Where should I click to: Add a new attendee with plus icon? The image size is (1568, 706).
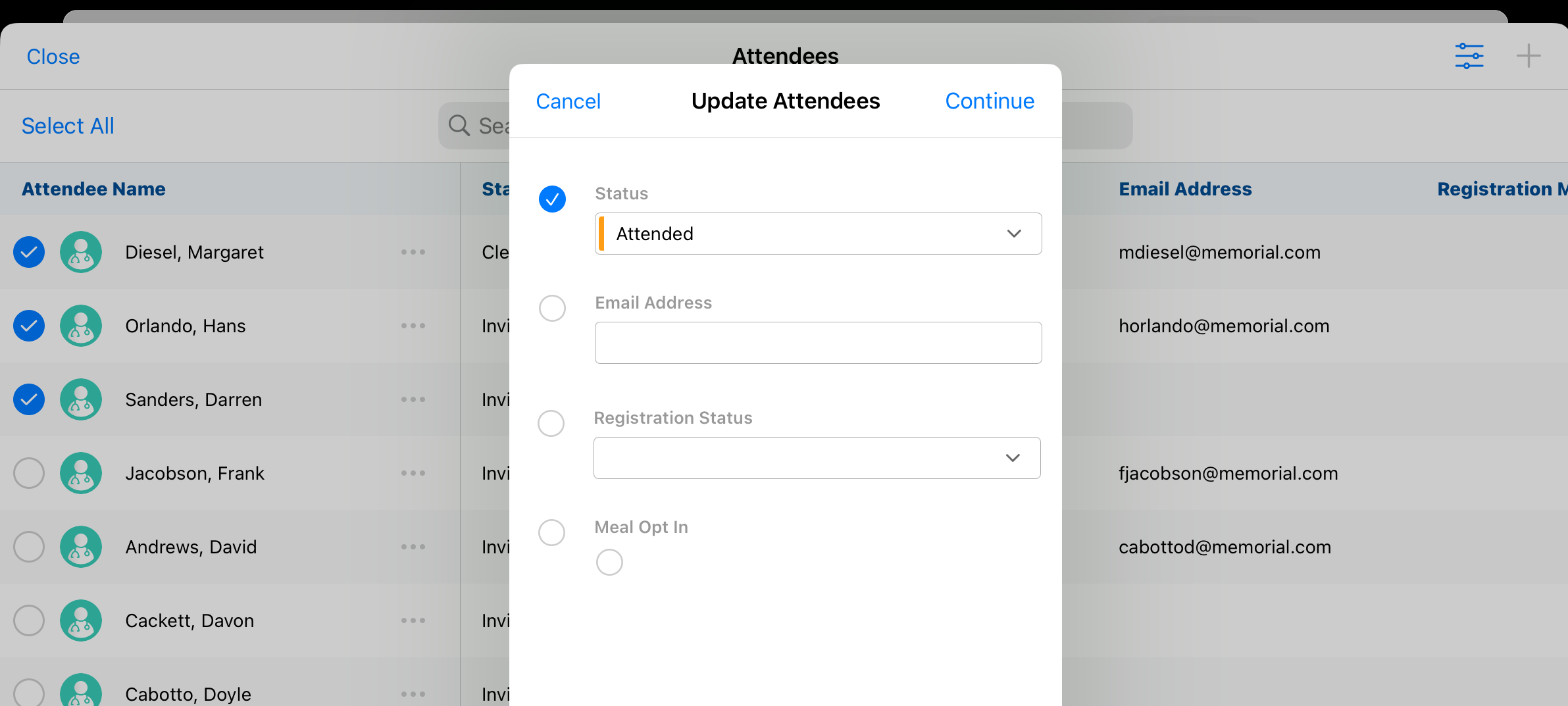pyautogui.click(x=1528, y=56)
